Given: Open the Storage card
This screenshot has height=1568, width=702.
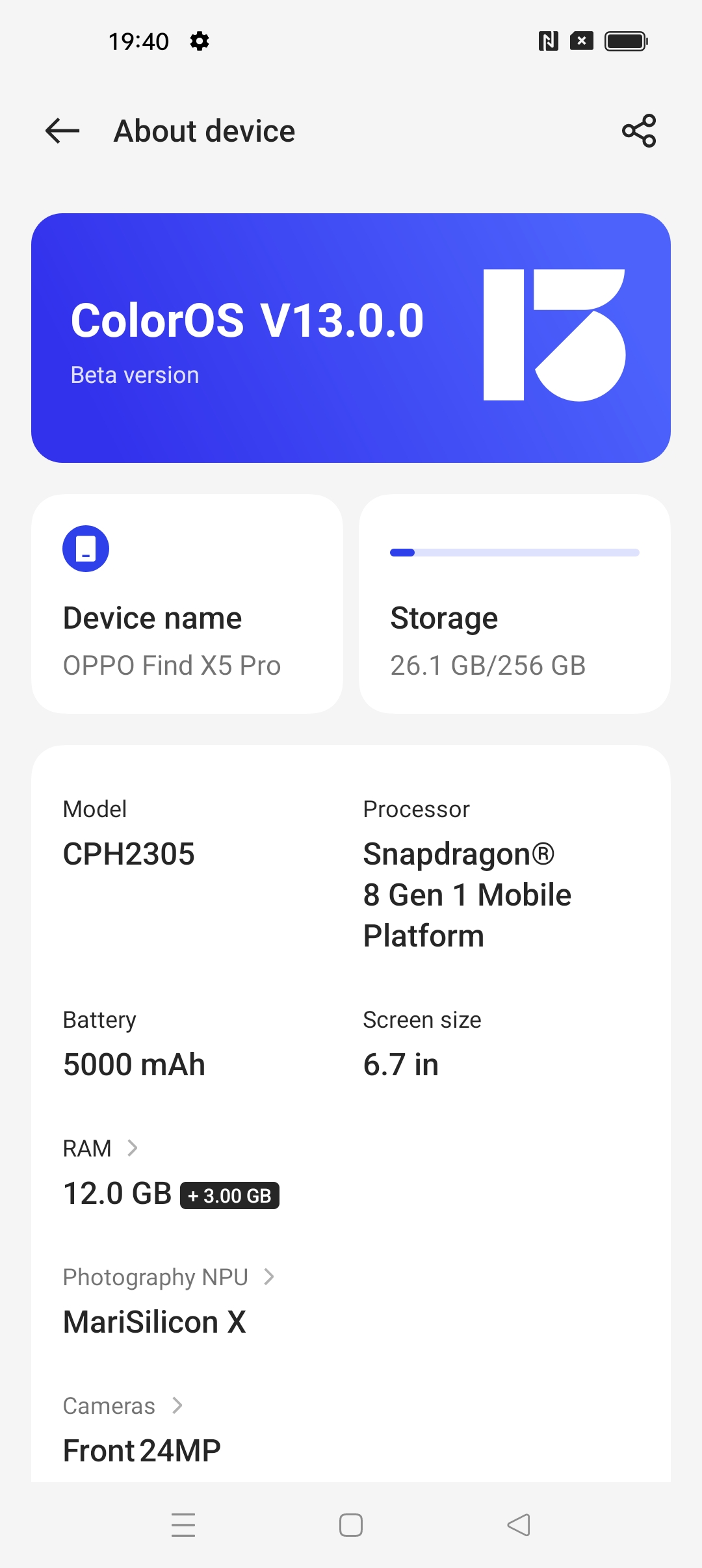Looking at the screenshot, I should coord(515,604).
